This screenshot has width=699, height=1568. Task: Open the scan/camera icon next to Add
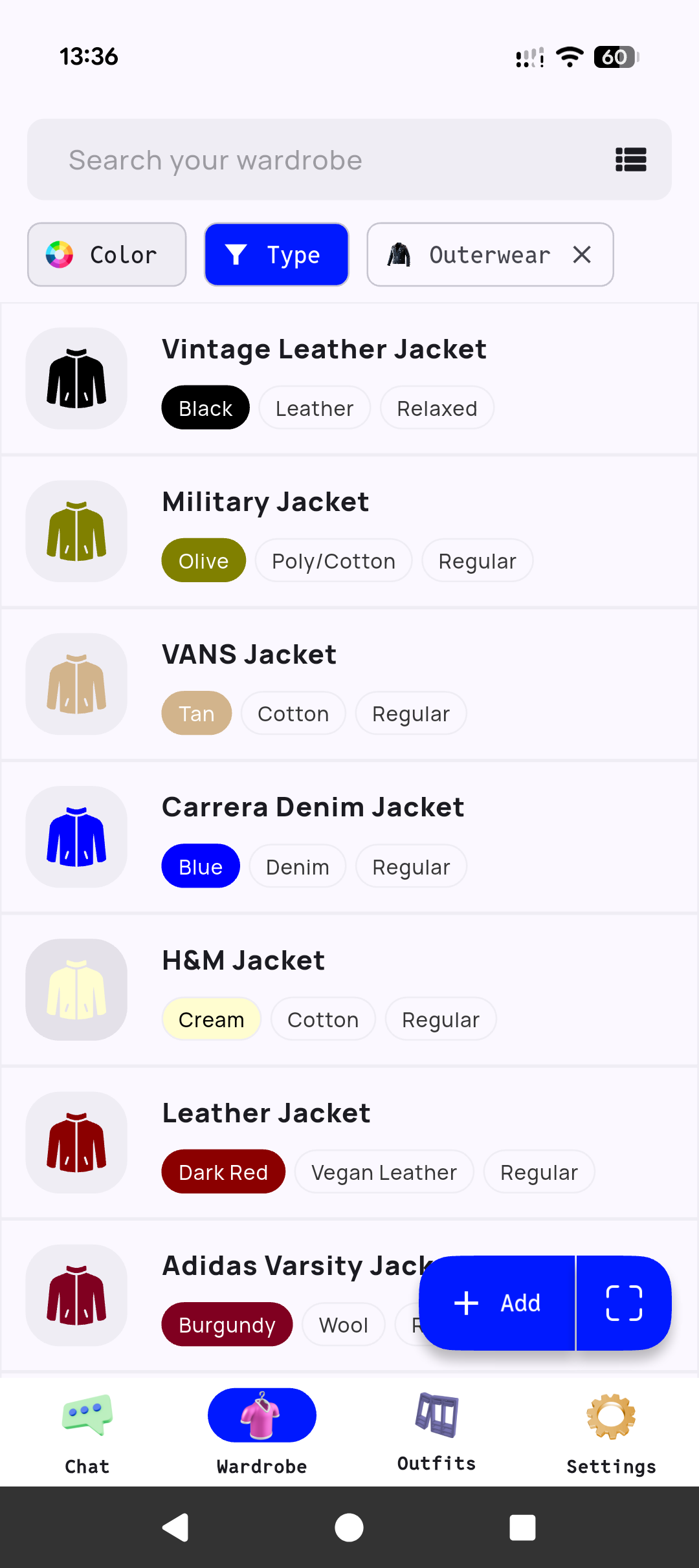click(x=623, y=1303)
